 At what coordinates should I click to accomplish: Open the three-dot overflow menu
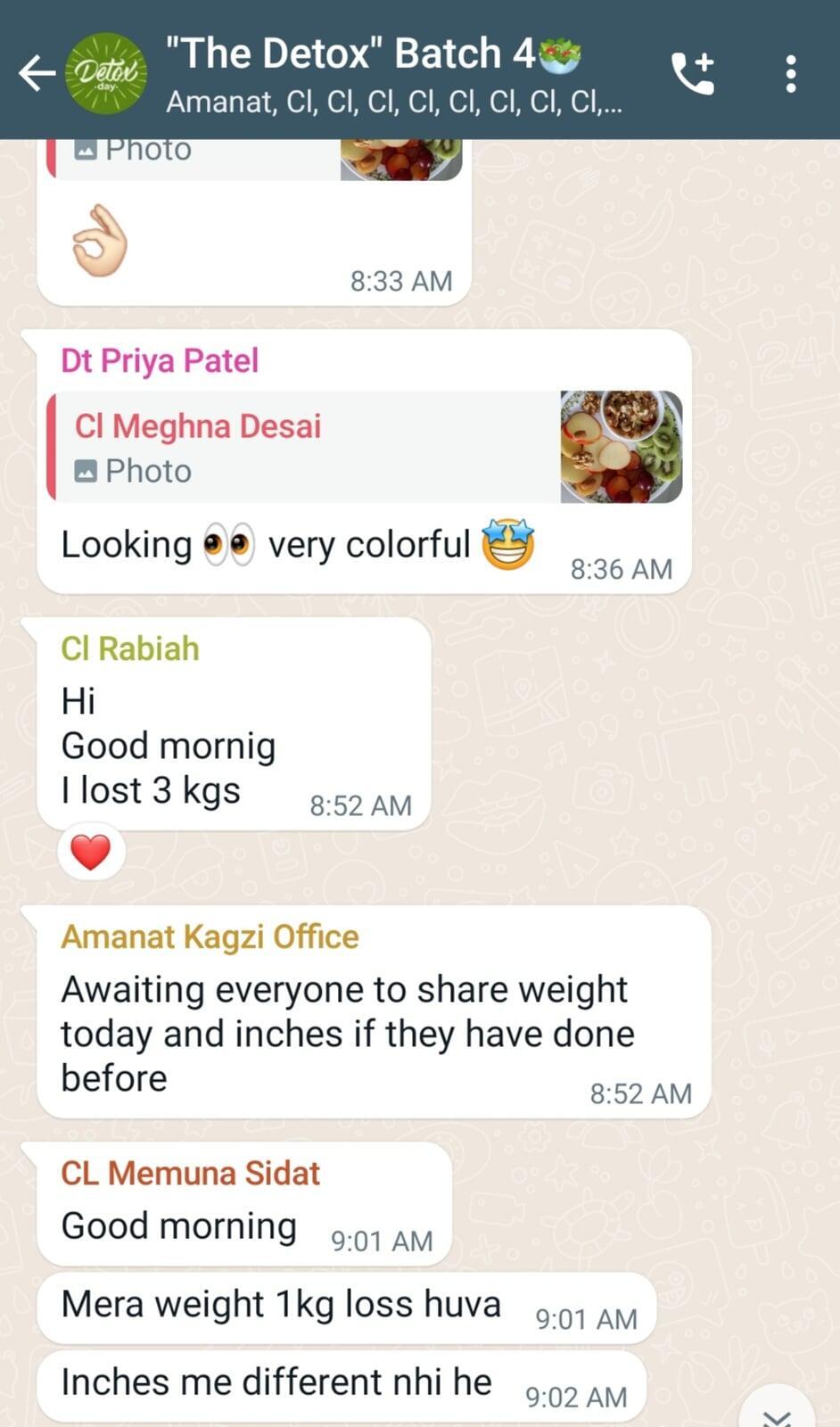(x=791, y=73)
